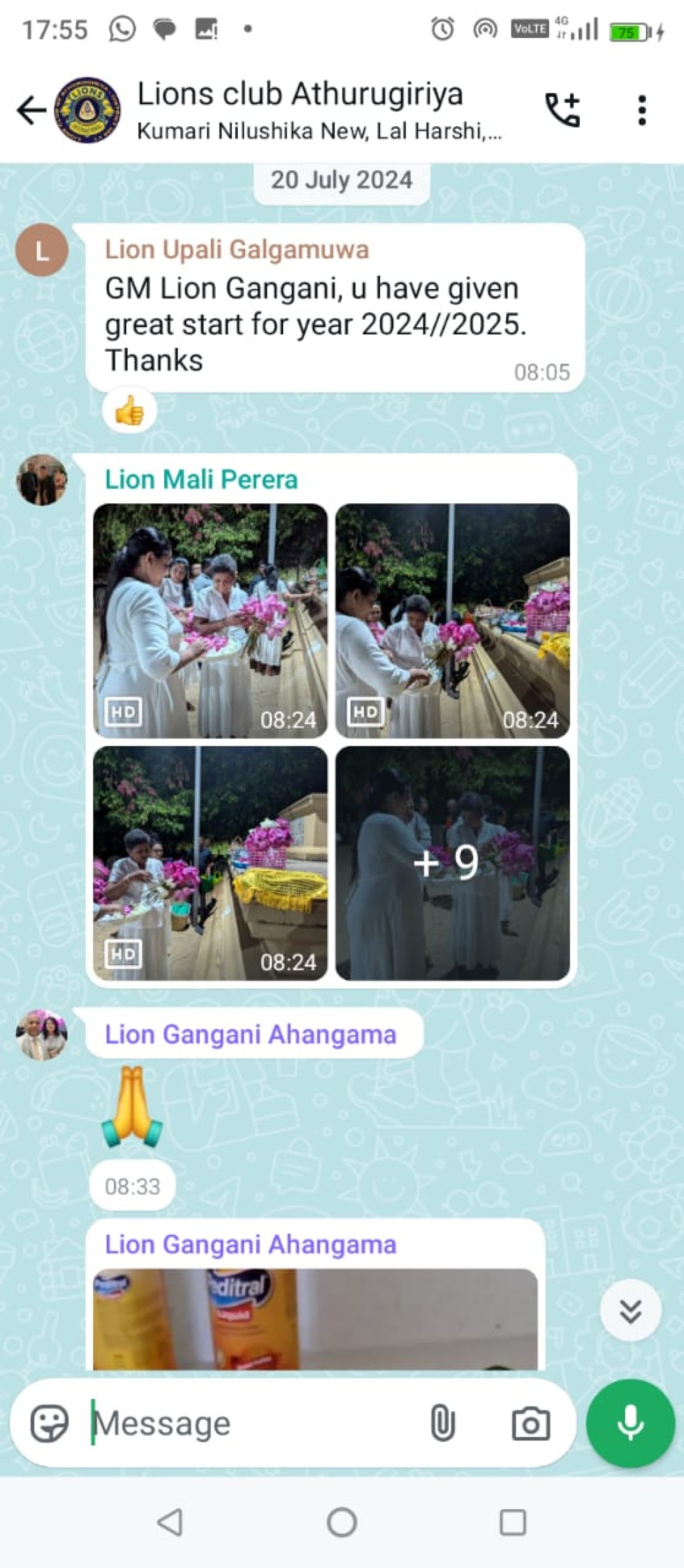Screen dimensions: 684x1568
Task: Open the emoji and sticker picker
Action: (49, 1423)
